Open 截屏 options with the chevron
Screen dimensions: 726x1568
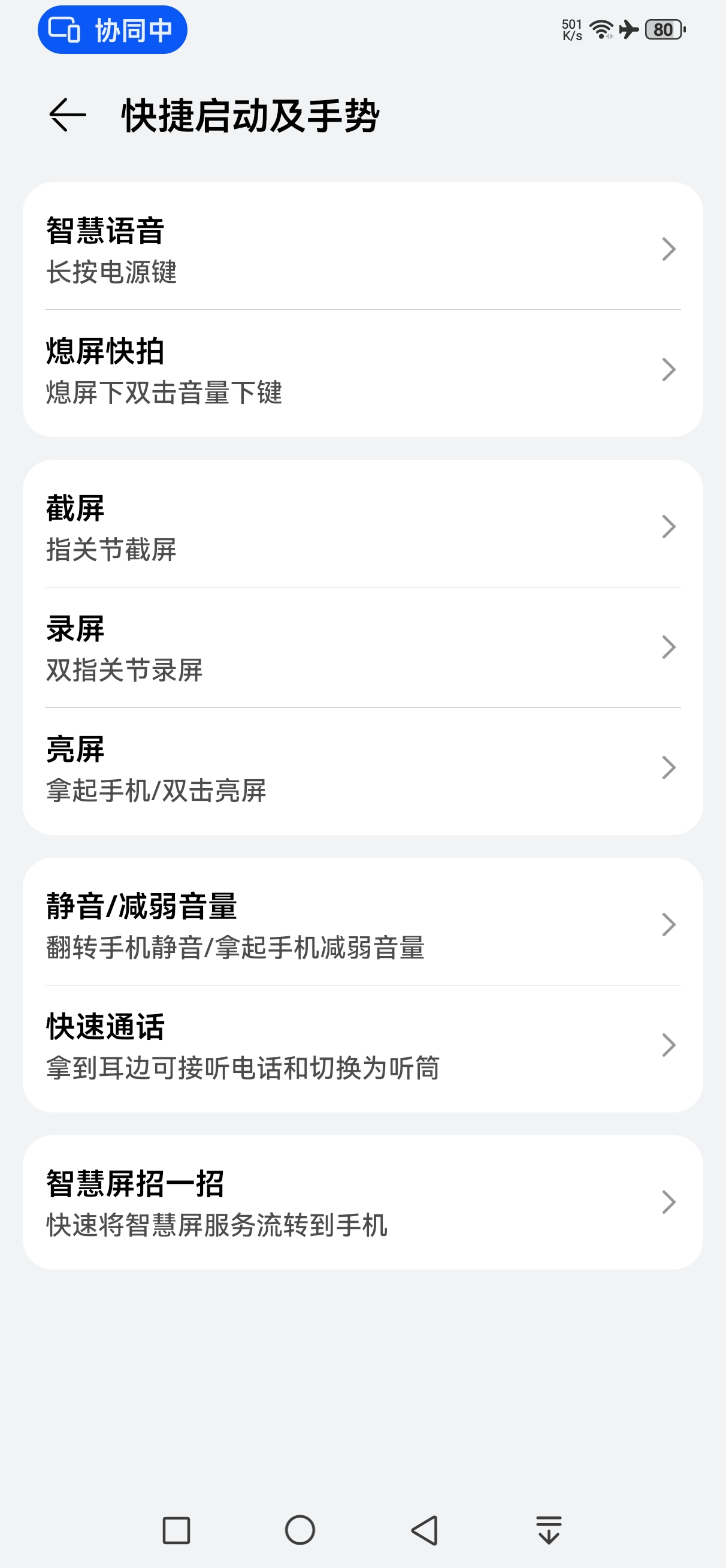669,527
